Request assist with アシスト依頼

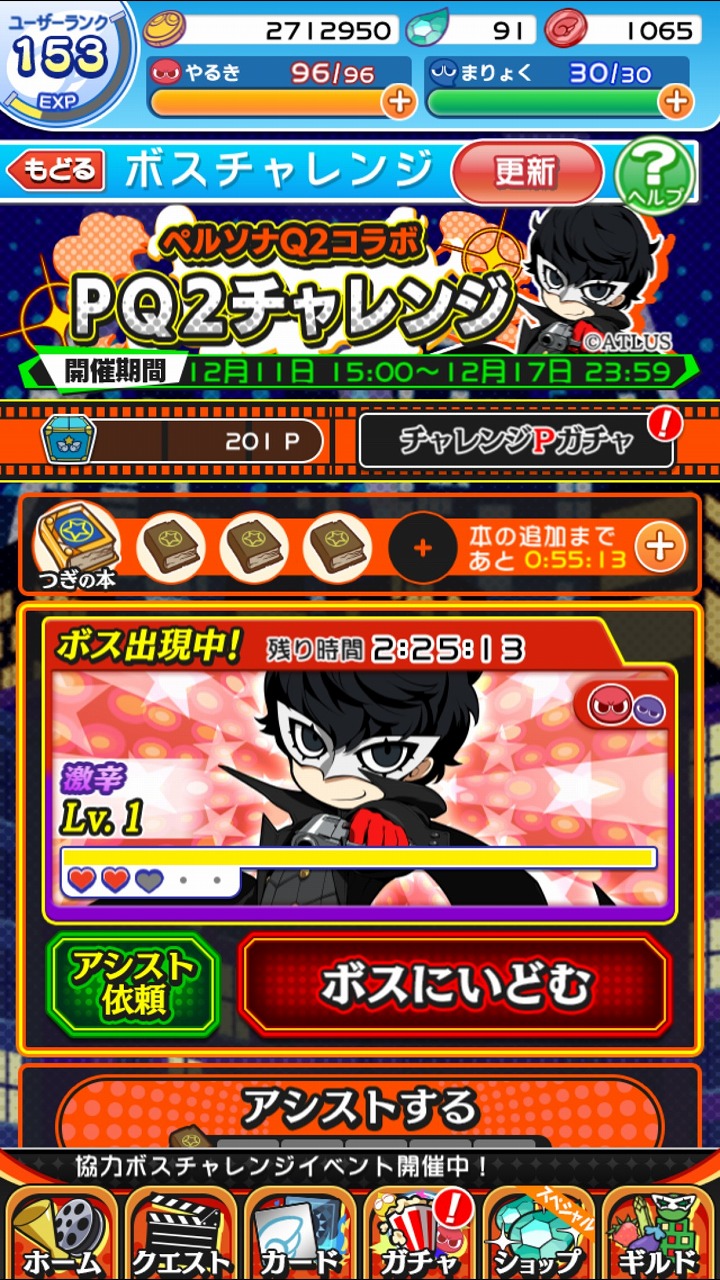(x=133, y=985)
